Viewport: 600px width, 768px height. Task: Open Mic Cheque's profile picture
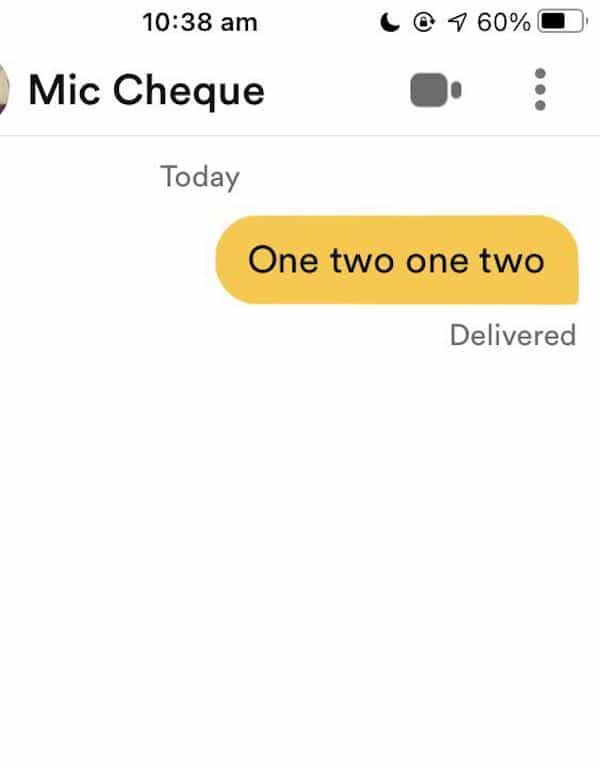(x=4, y=90)
